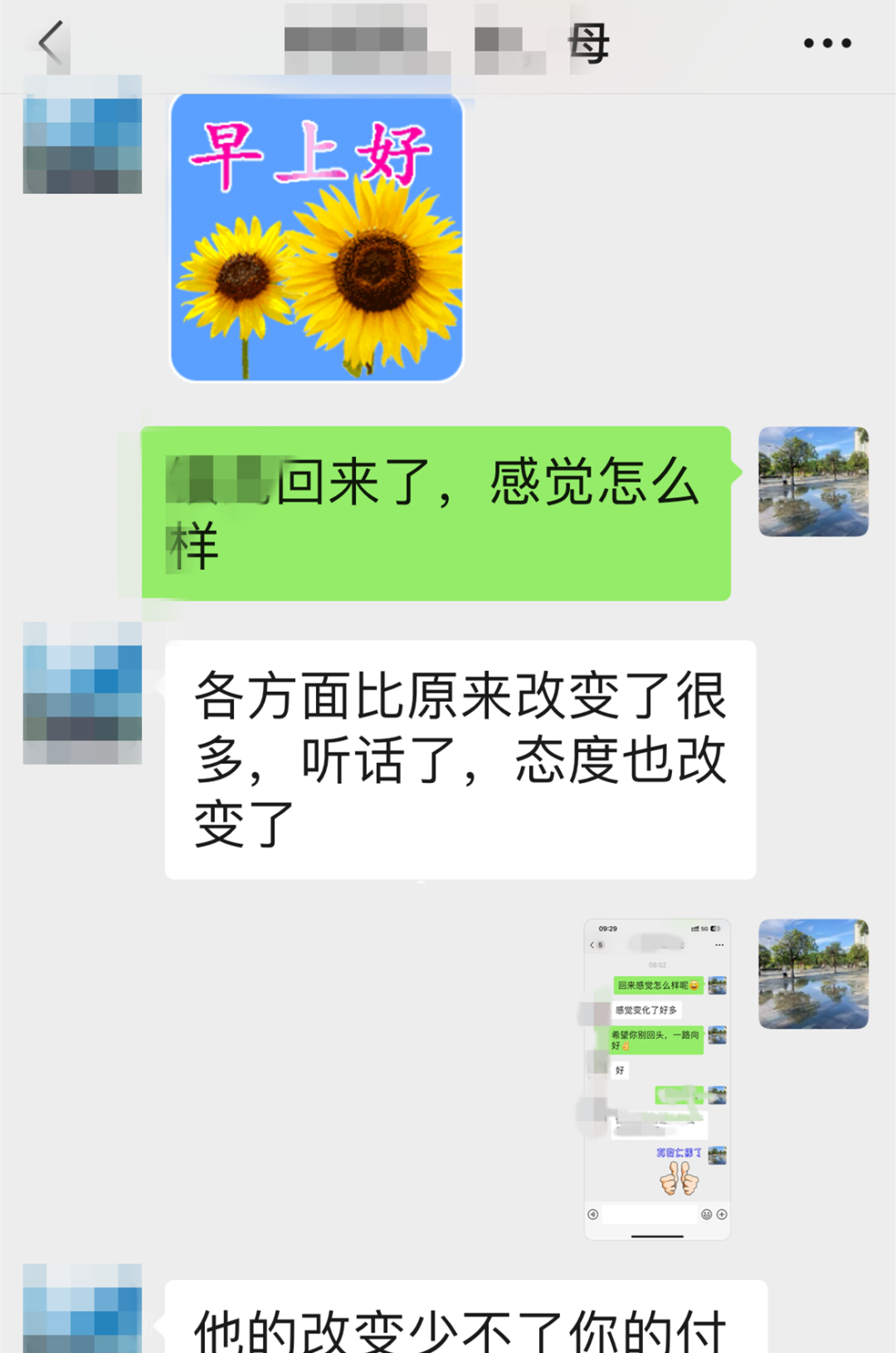Tap the back chevron inside the embedded screenshot
Image resolution: width=896 pixels, height=1353 pixels.
pyautogui.click(x=592, y=945)
